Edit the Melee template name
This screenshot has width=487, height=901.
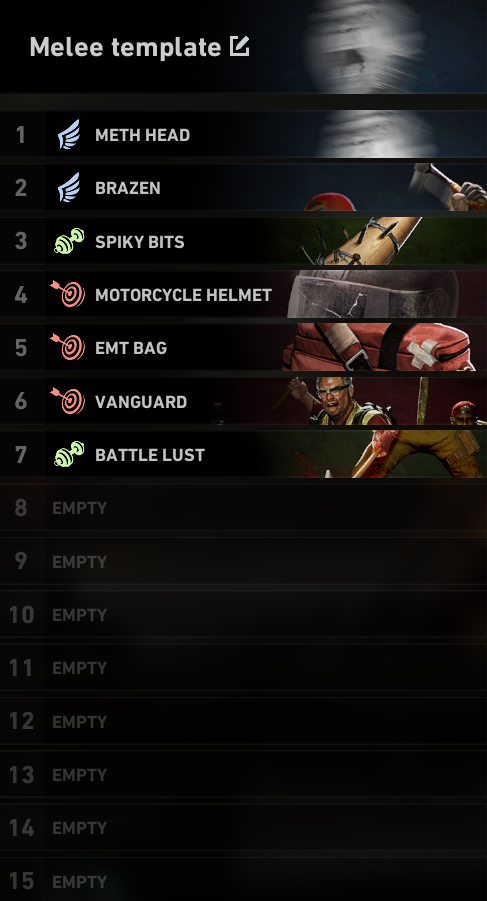pyautogui.click(x=239, y=47)
